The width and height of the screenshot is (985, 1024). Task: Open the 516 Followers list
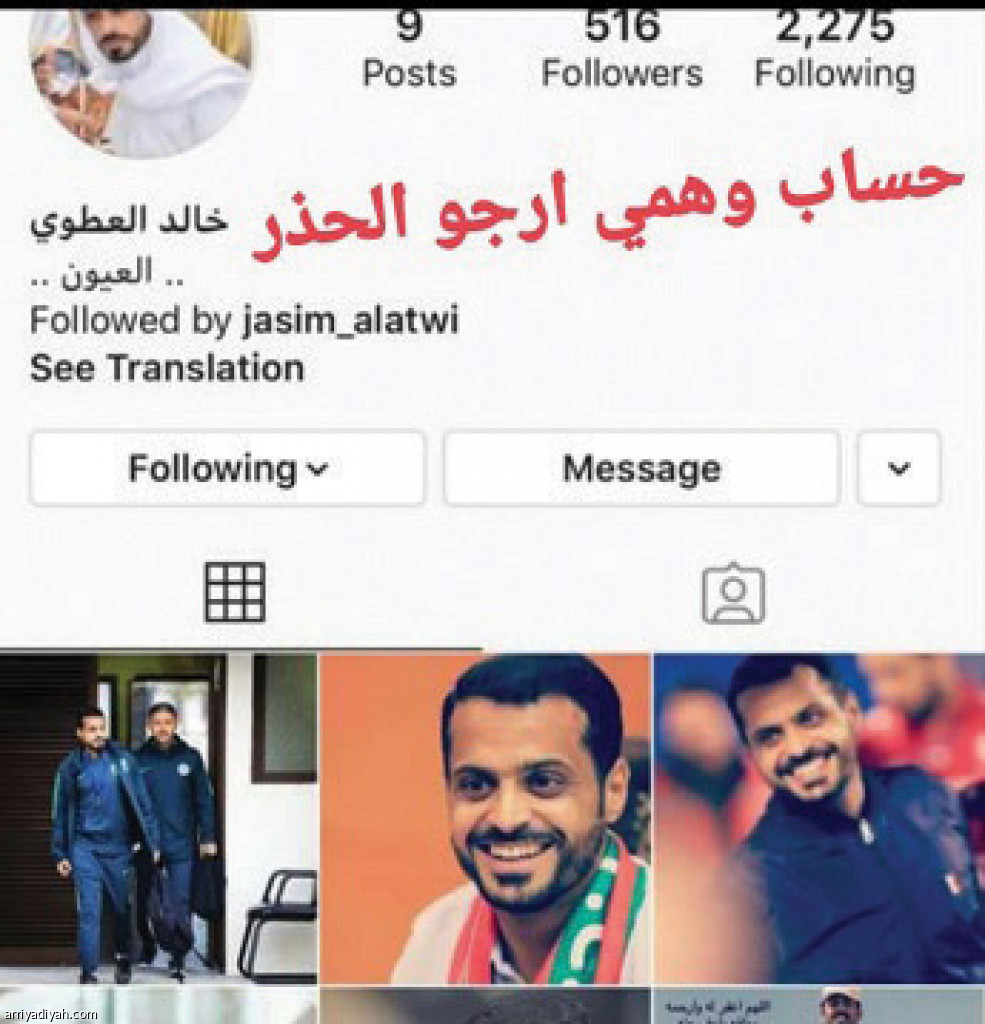click(622, 50)
